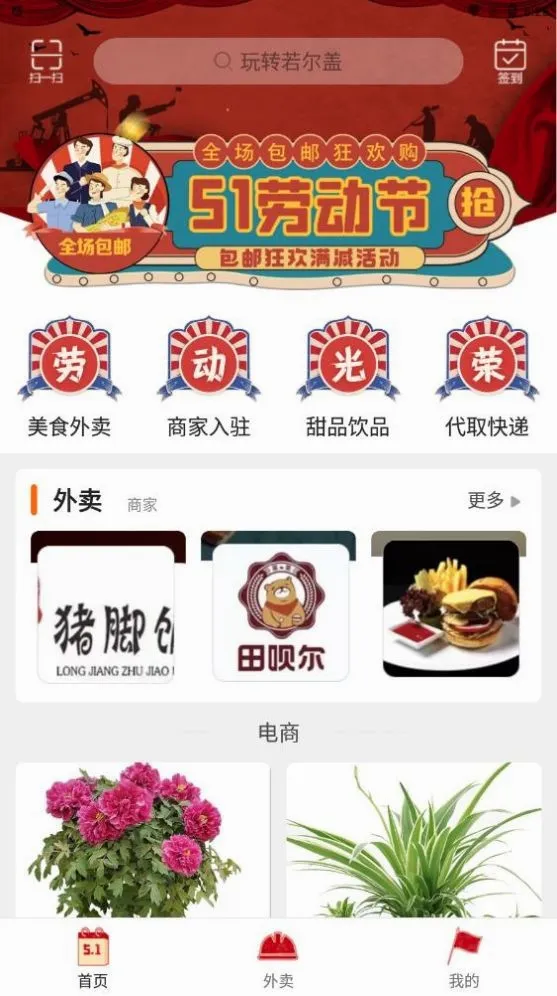
Task: Open the burger merchant card
Action: click(x=448, y=607)
